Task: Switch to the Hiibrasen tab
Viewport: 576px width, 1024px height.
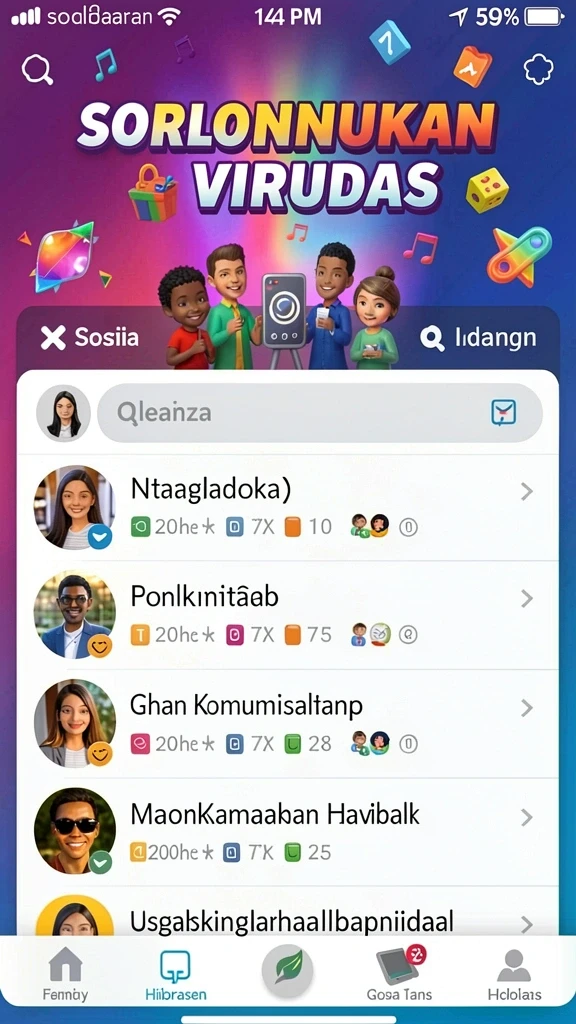Action: pos(175,974)
